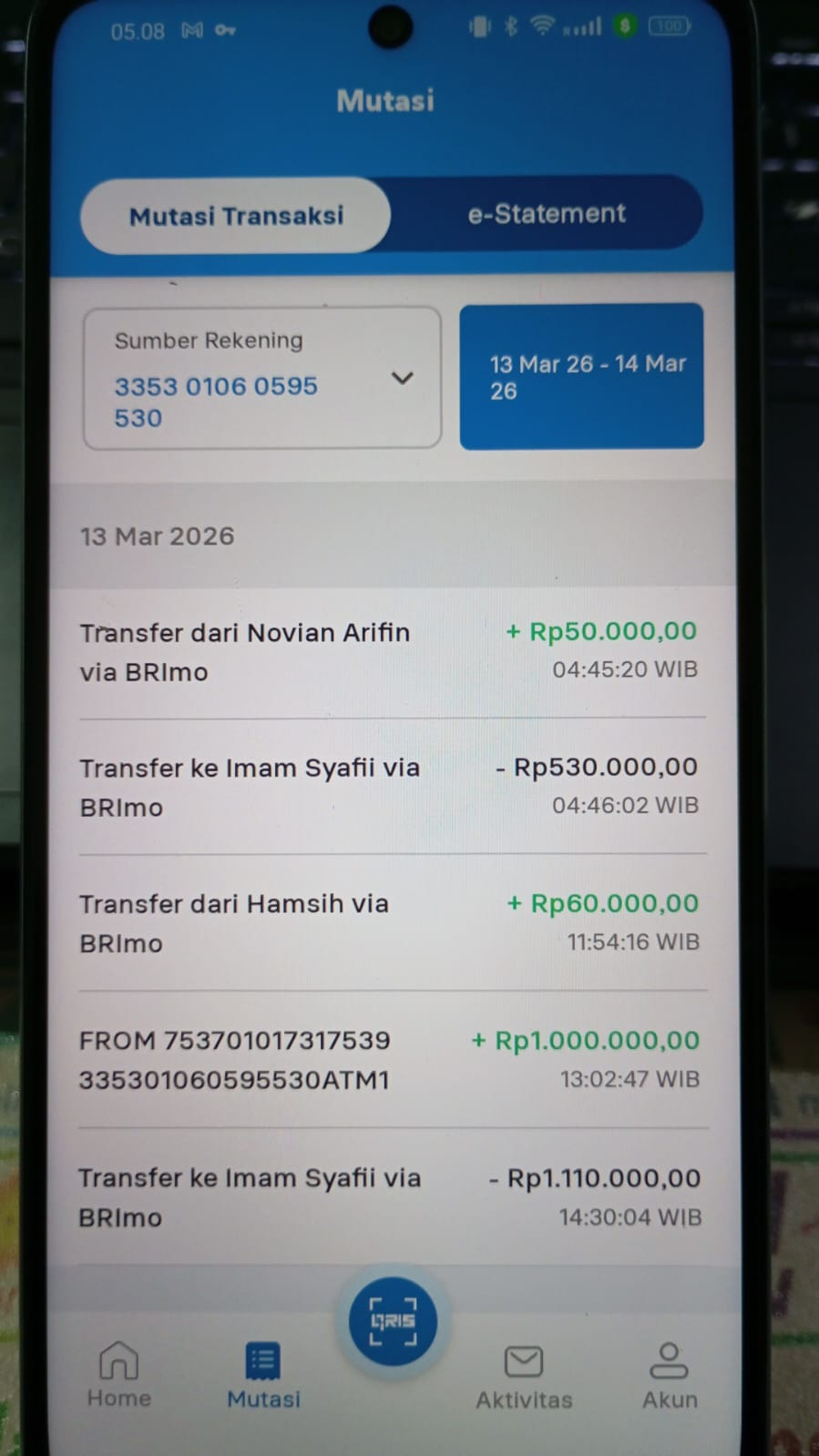
Task: Open the Rp530.000,00 transfer to Imam Syafii
Action: pos(392,787)
